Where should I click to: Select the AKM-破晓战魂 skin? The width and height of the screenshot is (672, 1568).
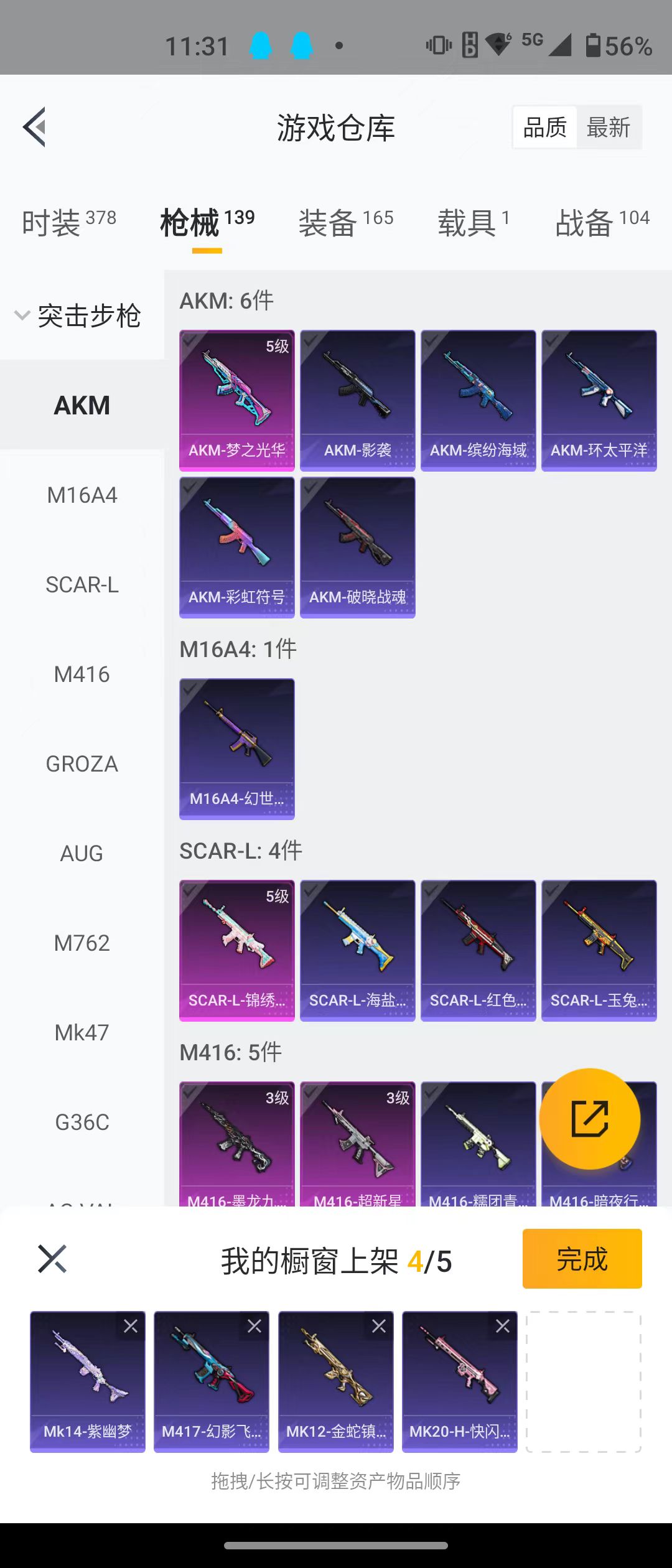pyautogui.click(x=357, y=547)
